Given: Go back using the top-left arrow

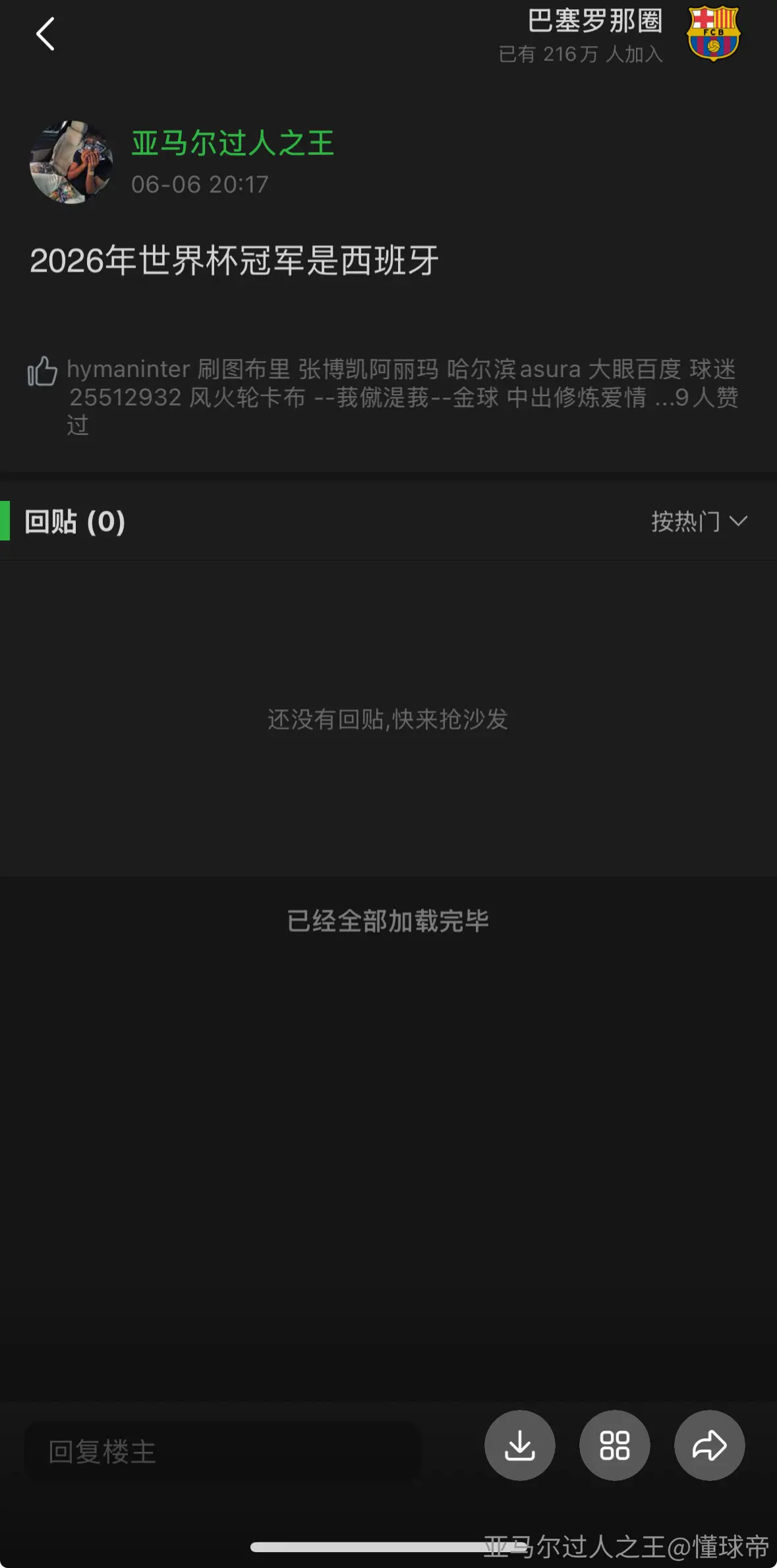Looking at the screenshot, I should (45, 34).
